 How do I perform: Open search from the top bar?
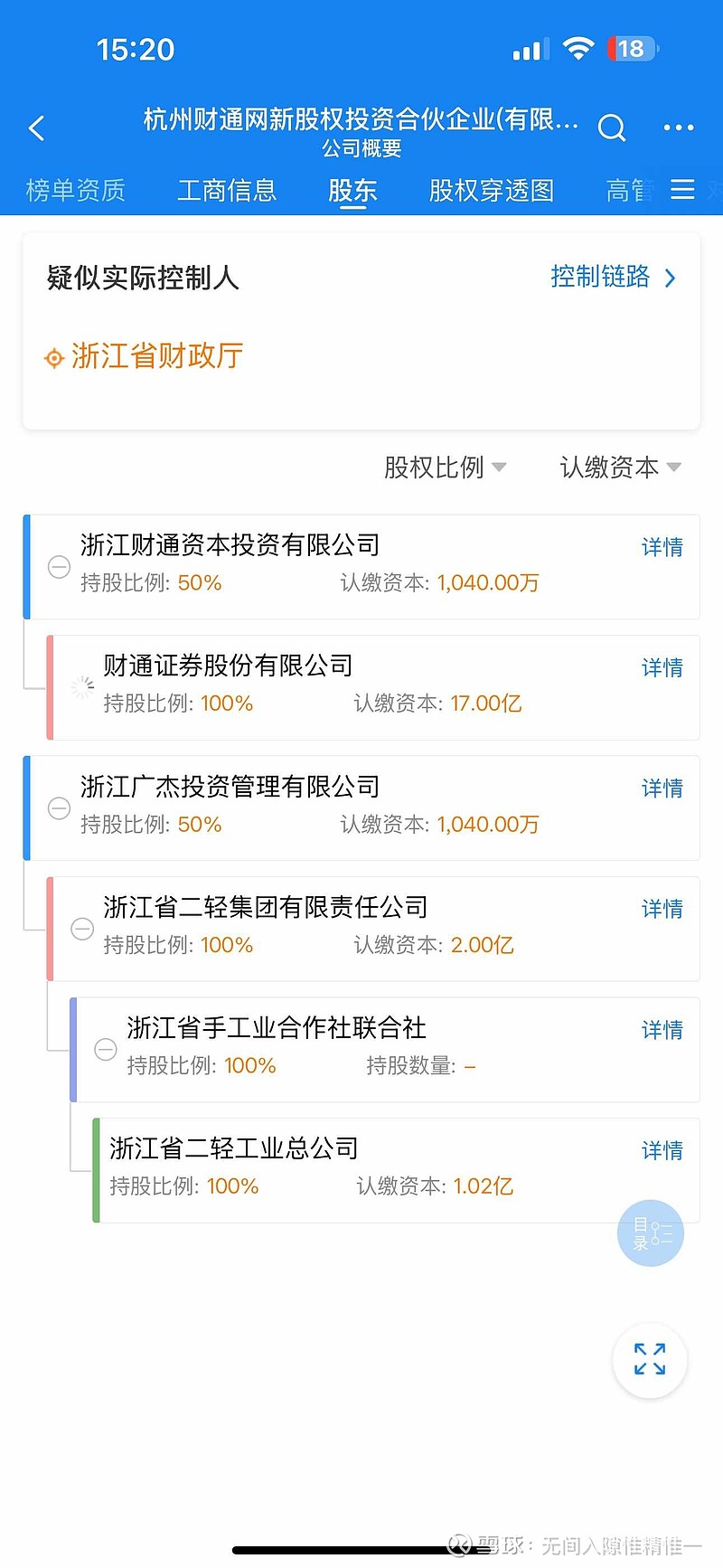click(612, 128)
